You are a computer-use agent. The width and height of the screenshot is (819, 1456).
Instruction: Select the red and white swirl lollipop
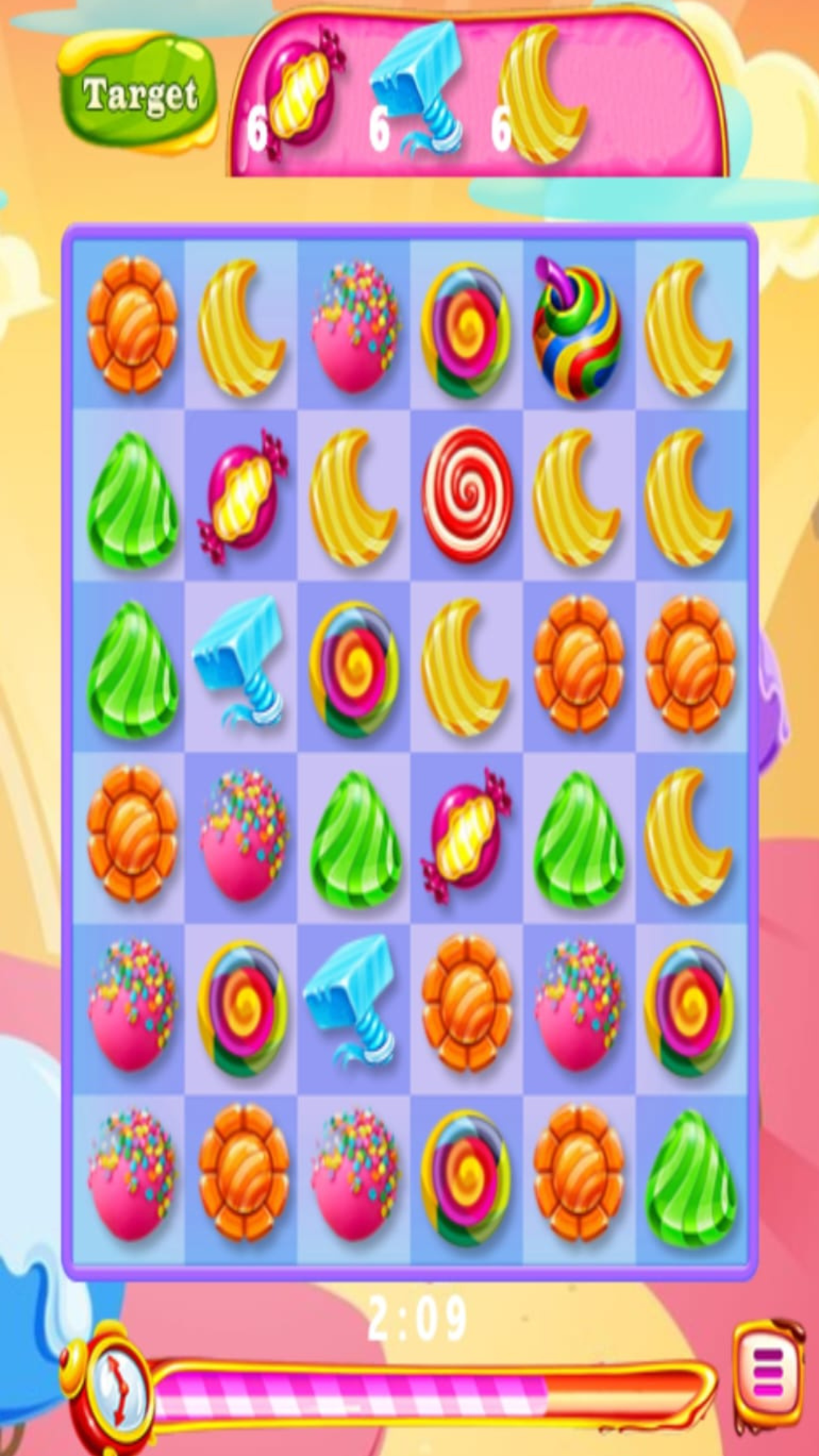point(466,495)
